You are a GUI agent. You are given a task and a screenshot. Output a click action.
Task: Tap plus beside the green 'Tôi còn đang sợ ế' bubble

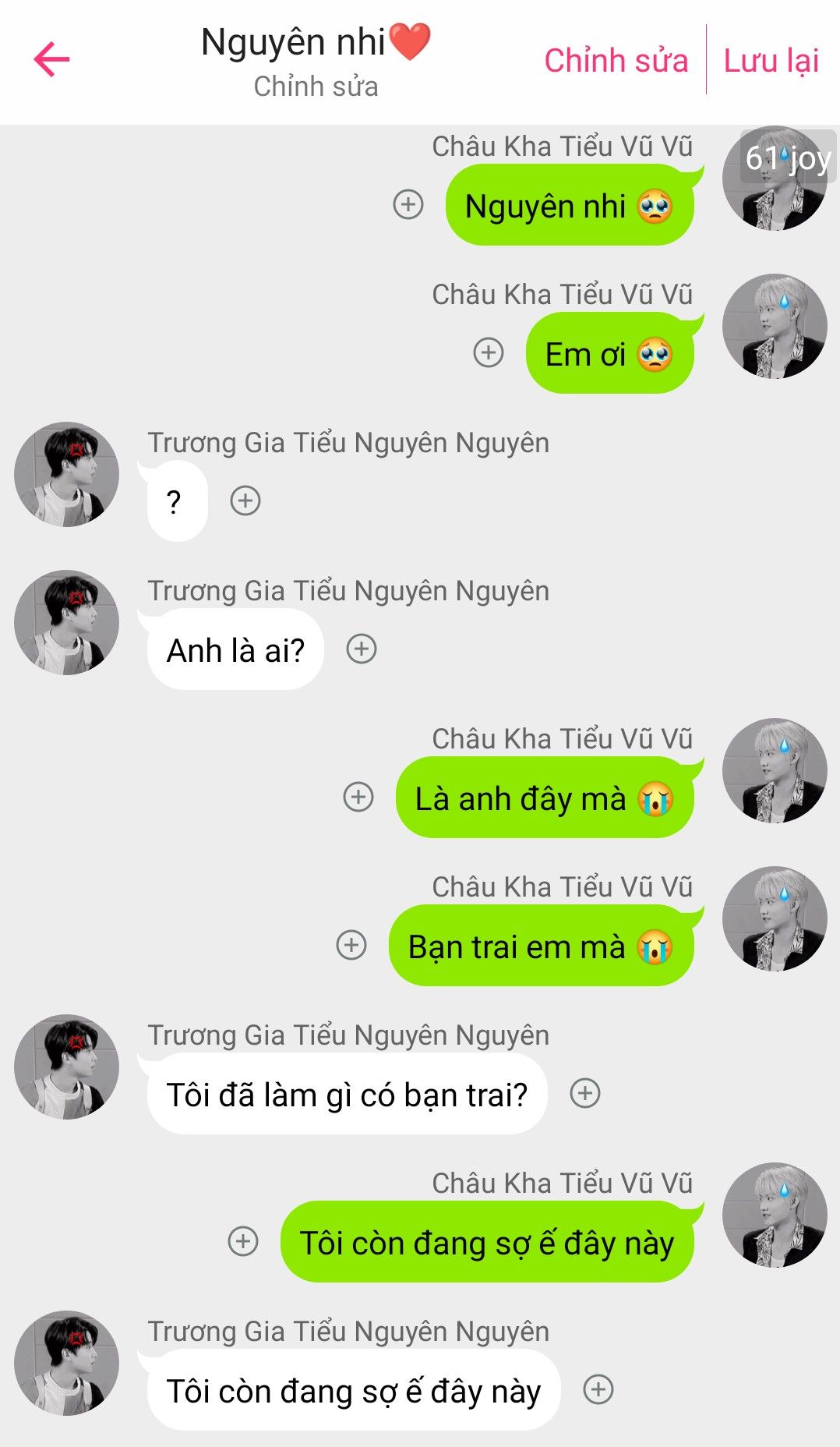coord(243,1241)
